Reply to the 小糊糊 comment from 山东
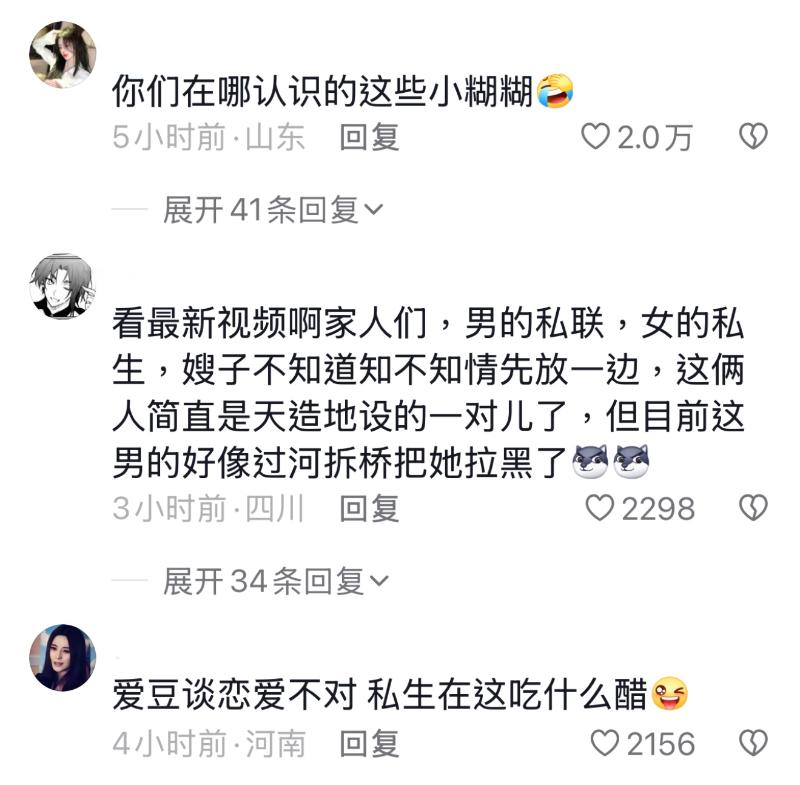The height and width of the screenshot is (785, 800). click(x=369, y=137)
